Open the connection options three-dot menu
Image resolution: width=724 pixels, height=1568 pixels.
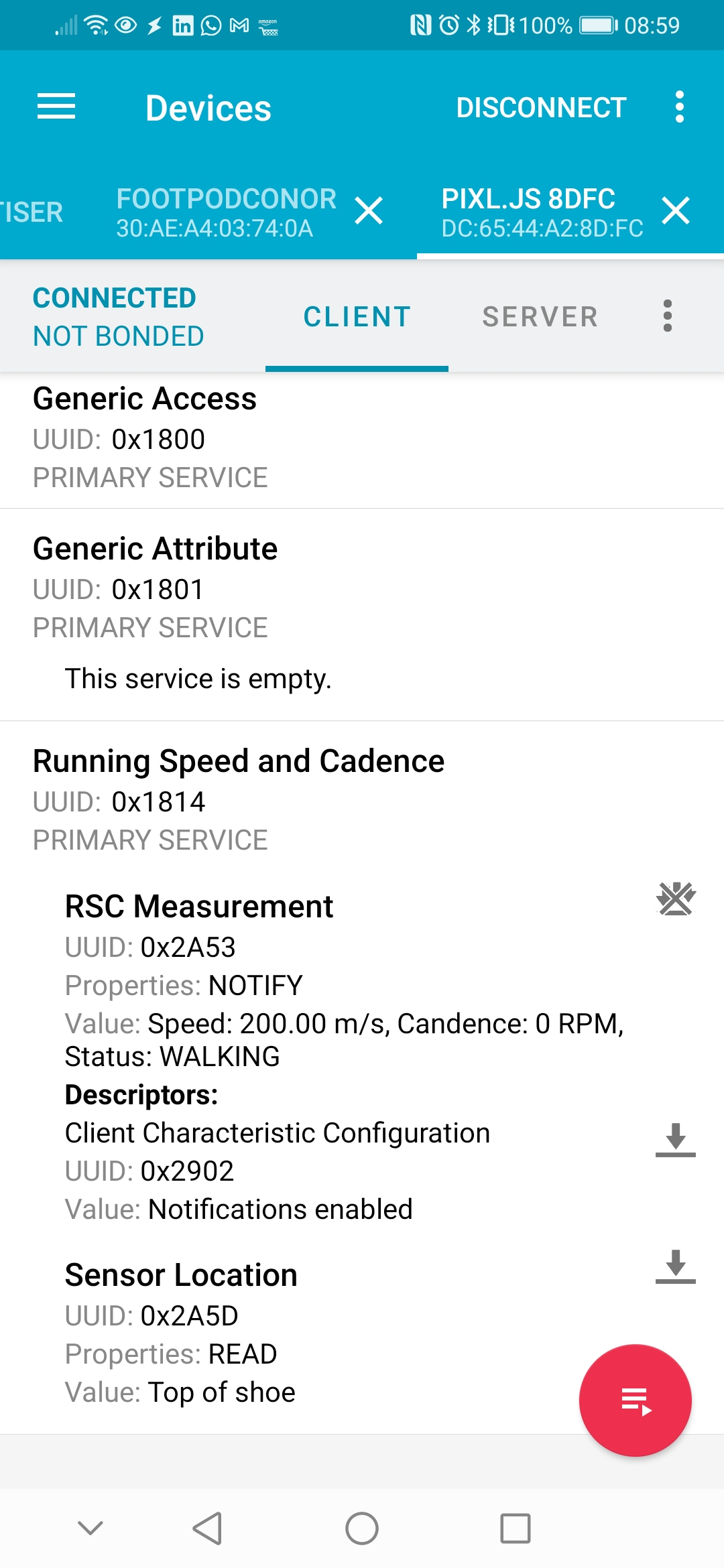coord(667,316)
